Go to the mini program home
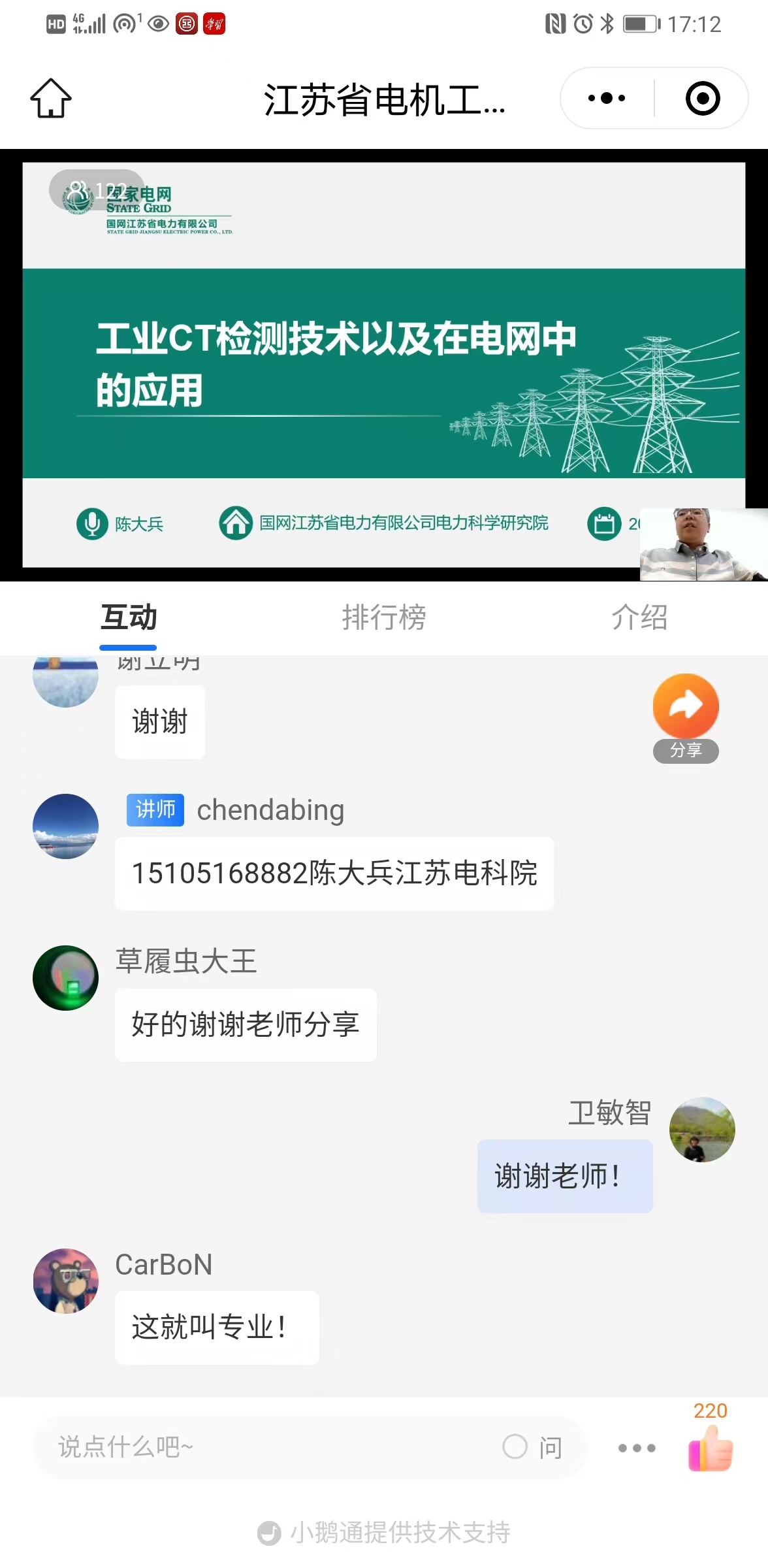The width and height of the screenshot is (768, 1568). 51,99
